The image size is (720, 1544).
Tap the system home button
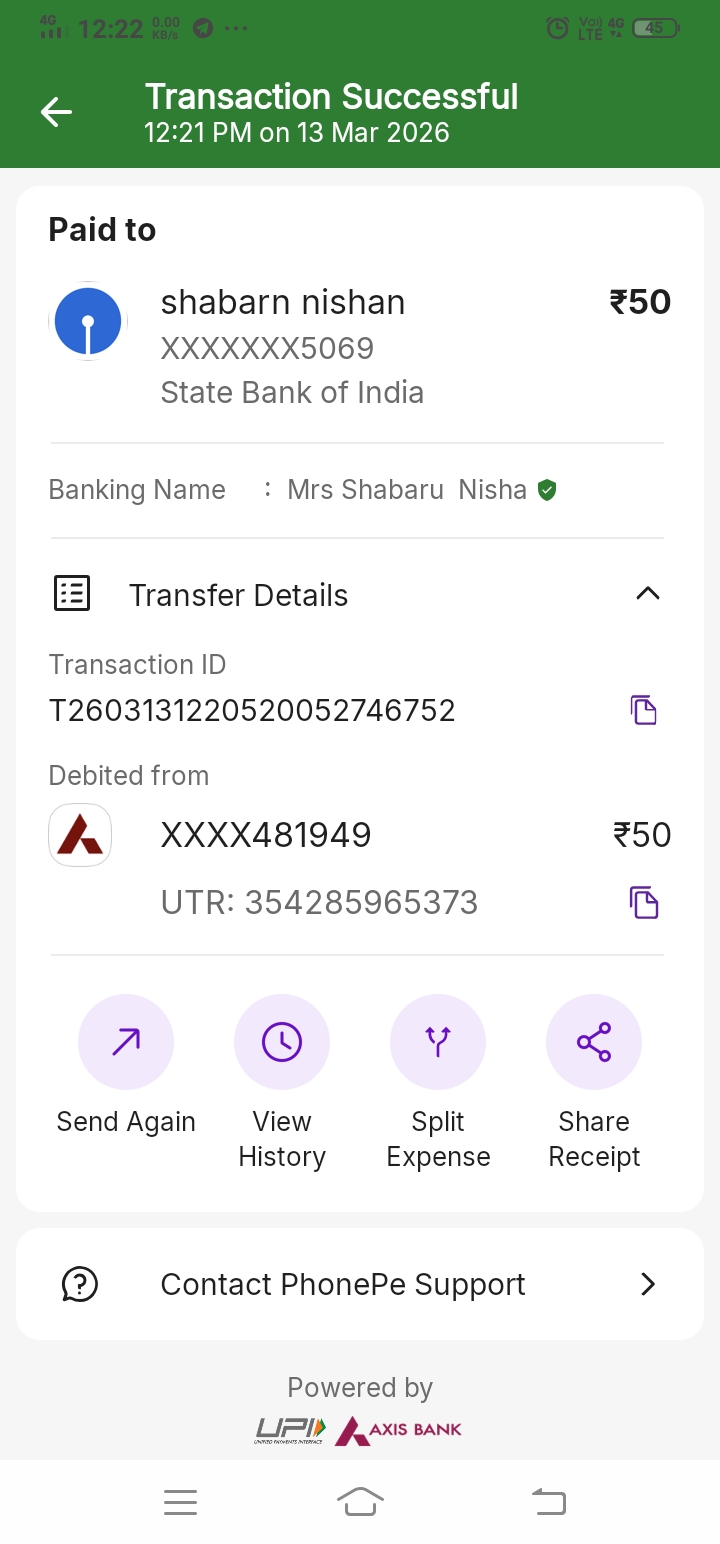click(360, 1501)
